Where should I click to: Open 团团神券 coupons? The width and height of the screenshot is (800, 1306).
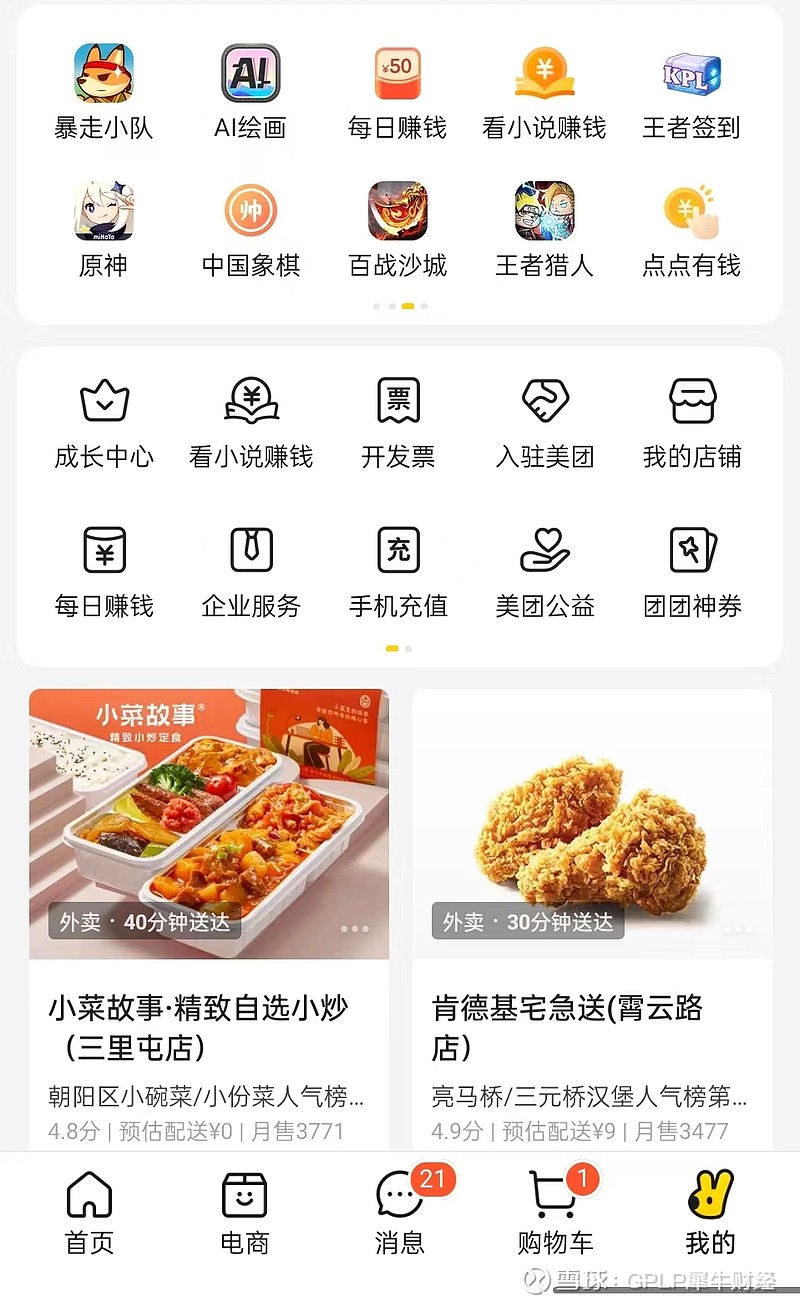pos(692,573)
